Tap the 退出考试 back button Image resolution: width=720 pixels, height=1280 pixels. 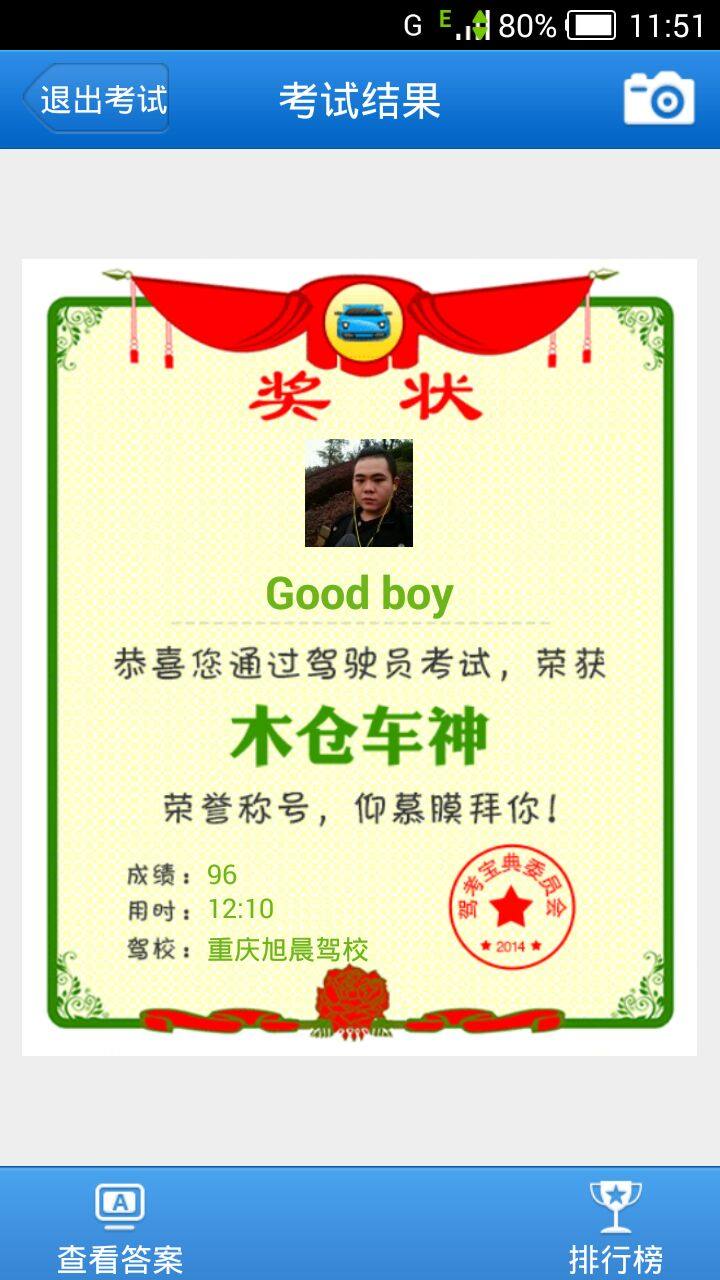click(96, 99)
